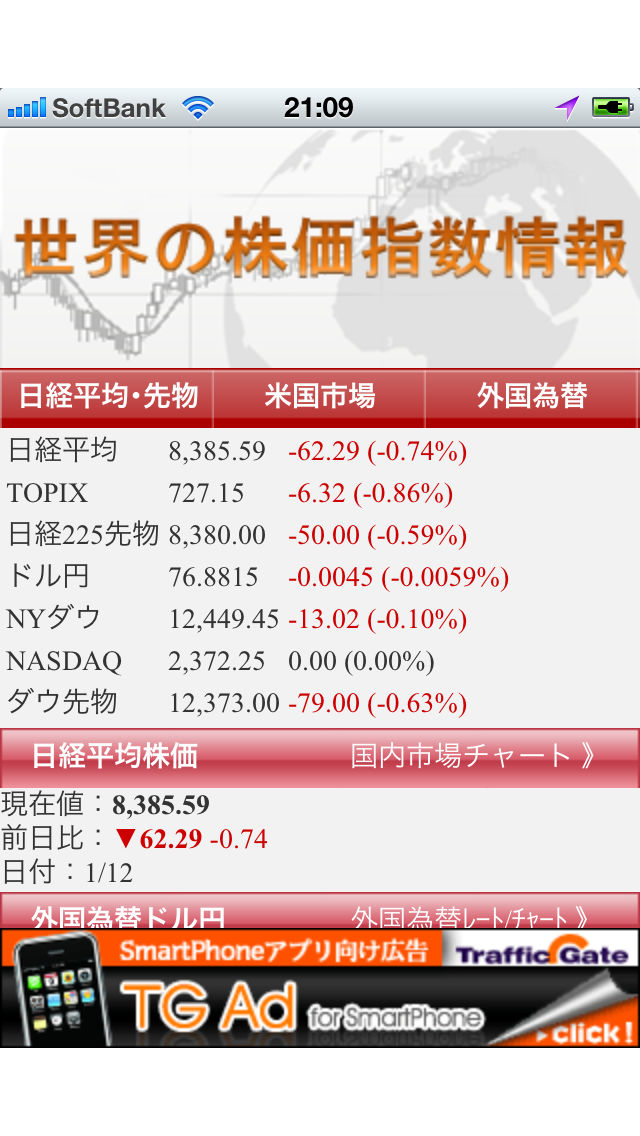Switch to the 米国市場 tab
This screenshot has height=1136, width=640.
tap(319, 398)
